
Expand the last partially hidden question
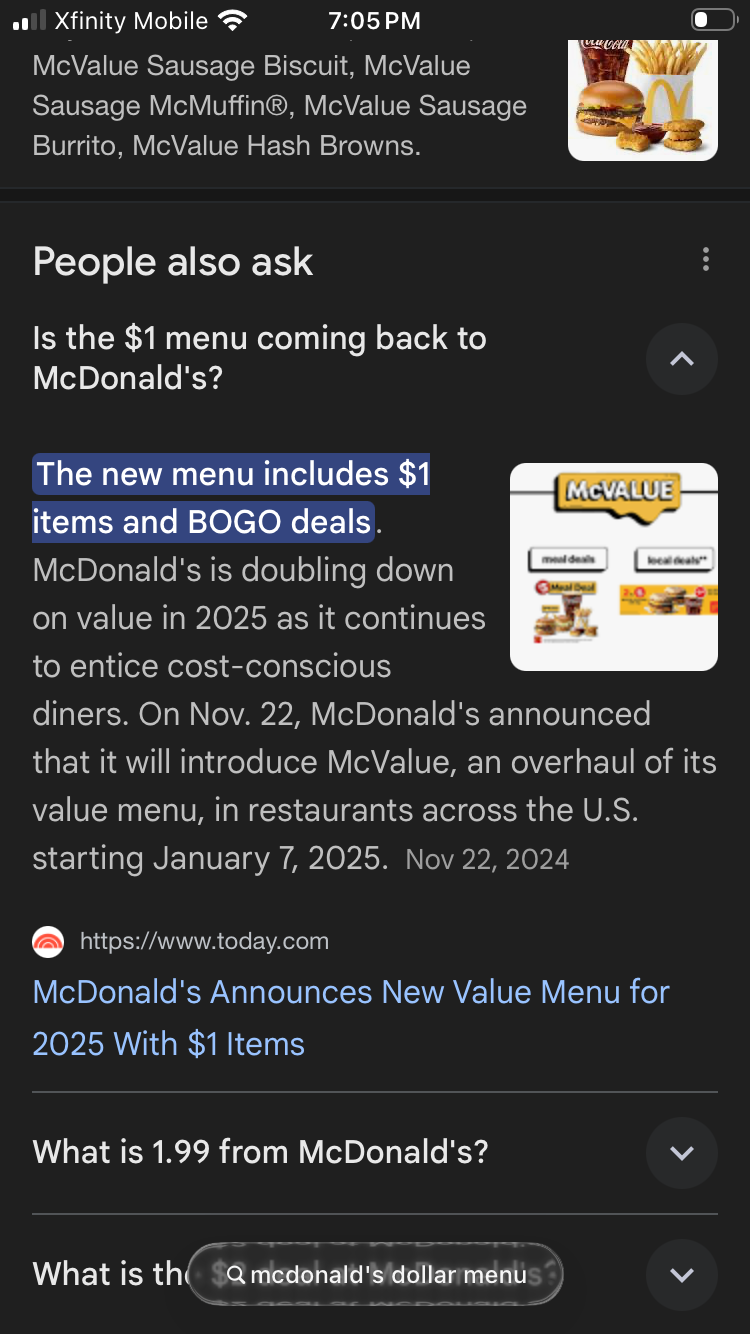point(682,1275)
